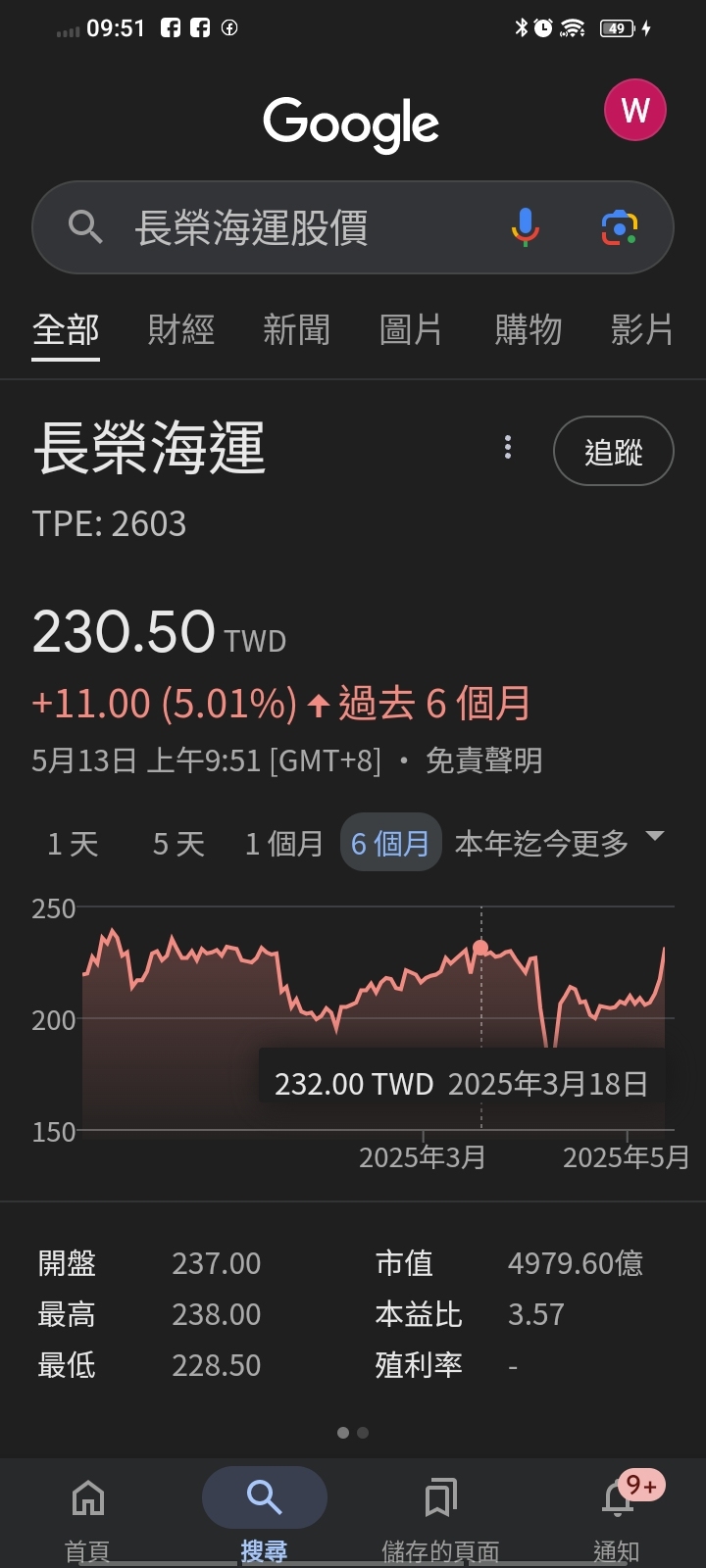Switch to the 新聞 results tab

(x=296, y=330)
